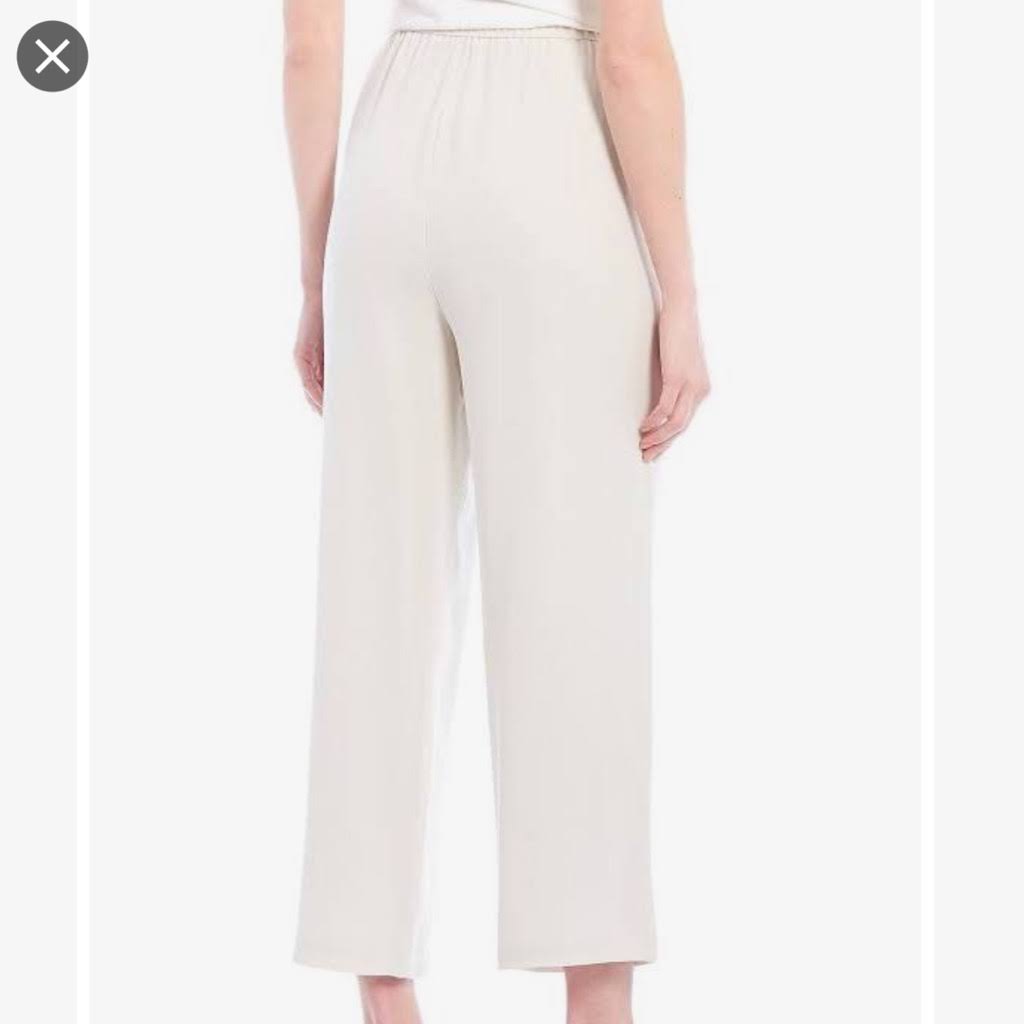
Task: Close the full-screen product image viewer
Action: pos(52,56)
